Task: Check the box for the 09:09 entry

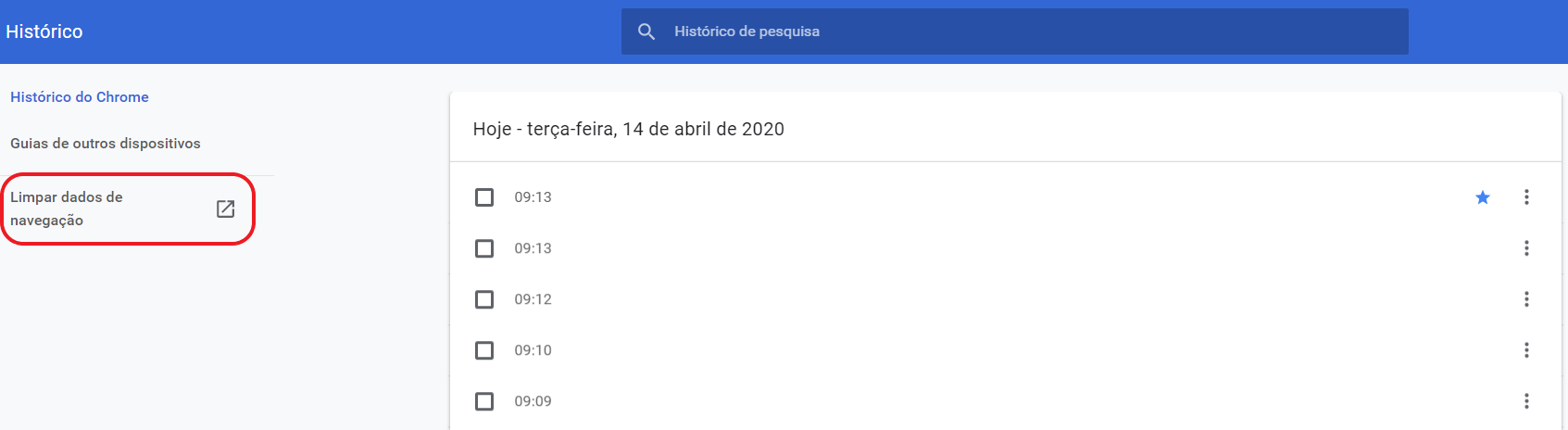Action: (x=484, y=401)
